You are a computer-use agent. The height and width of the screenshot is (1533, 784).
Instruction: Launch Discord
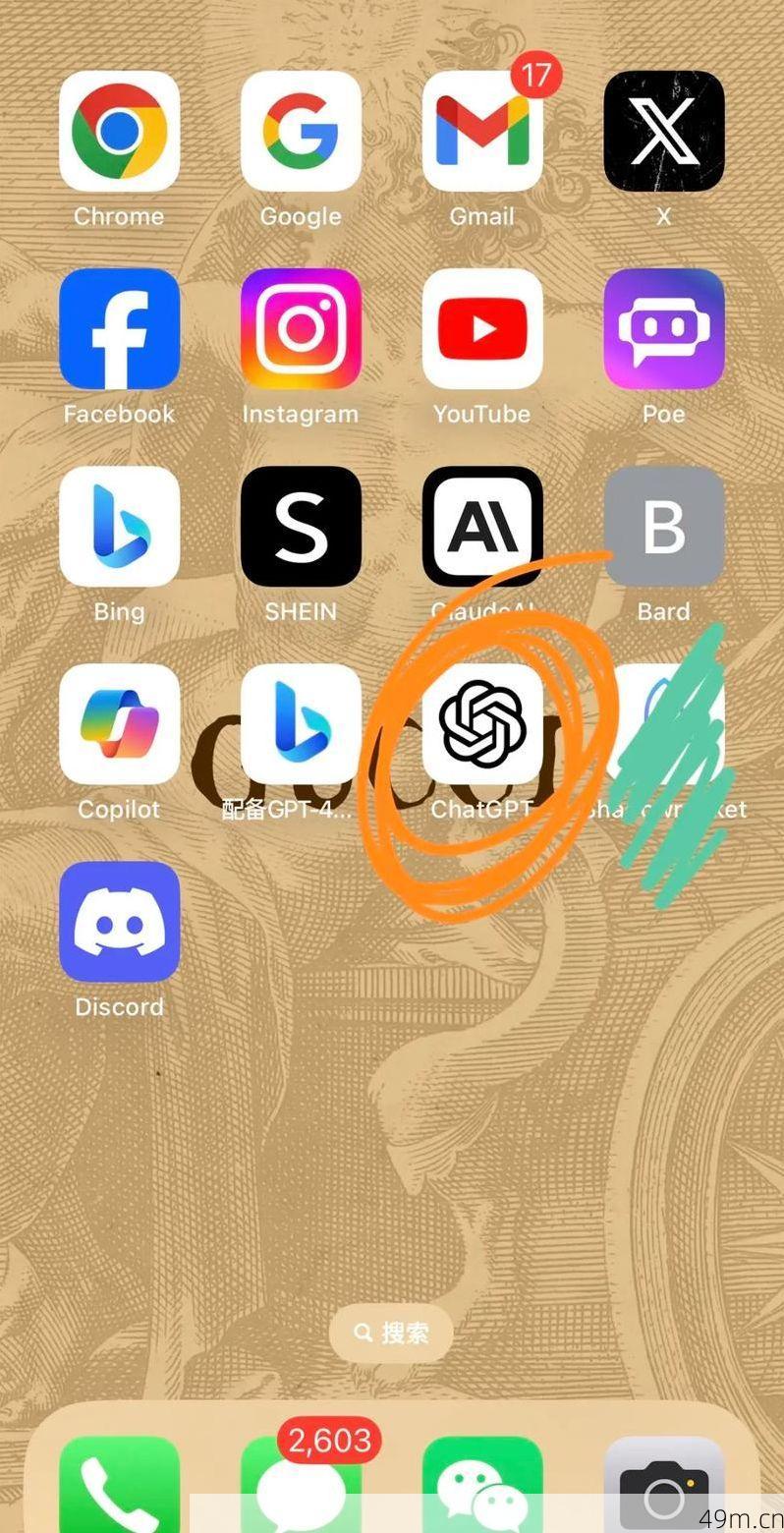[119, 922]
